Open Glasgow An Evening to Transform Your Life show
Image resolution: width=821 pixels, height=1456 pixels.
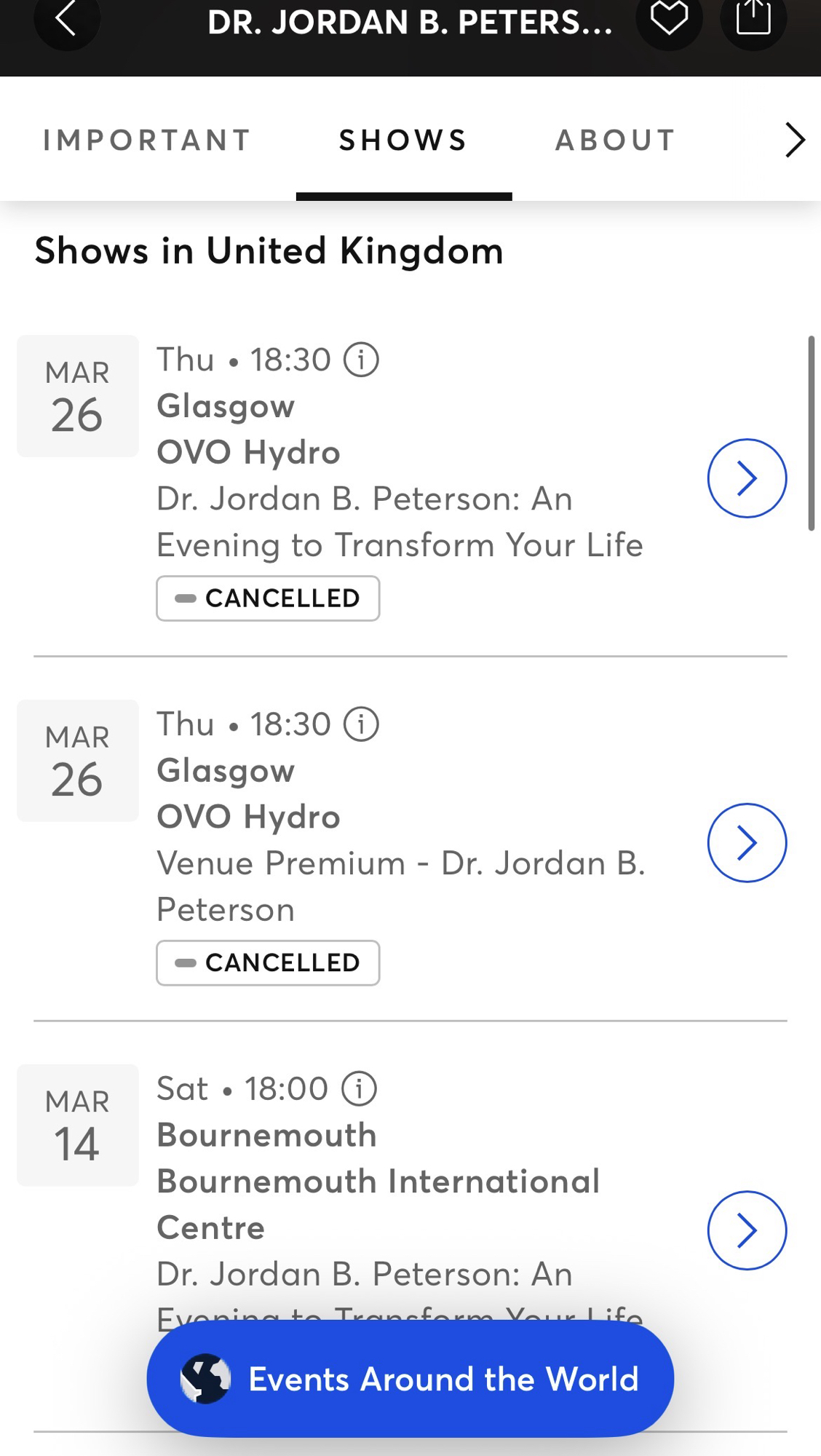coord(747,478)
